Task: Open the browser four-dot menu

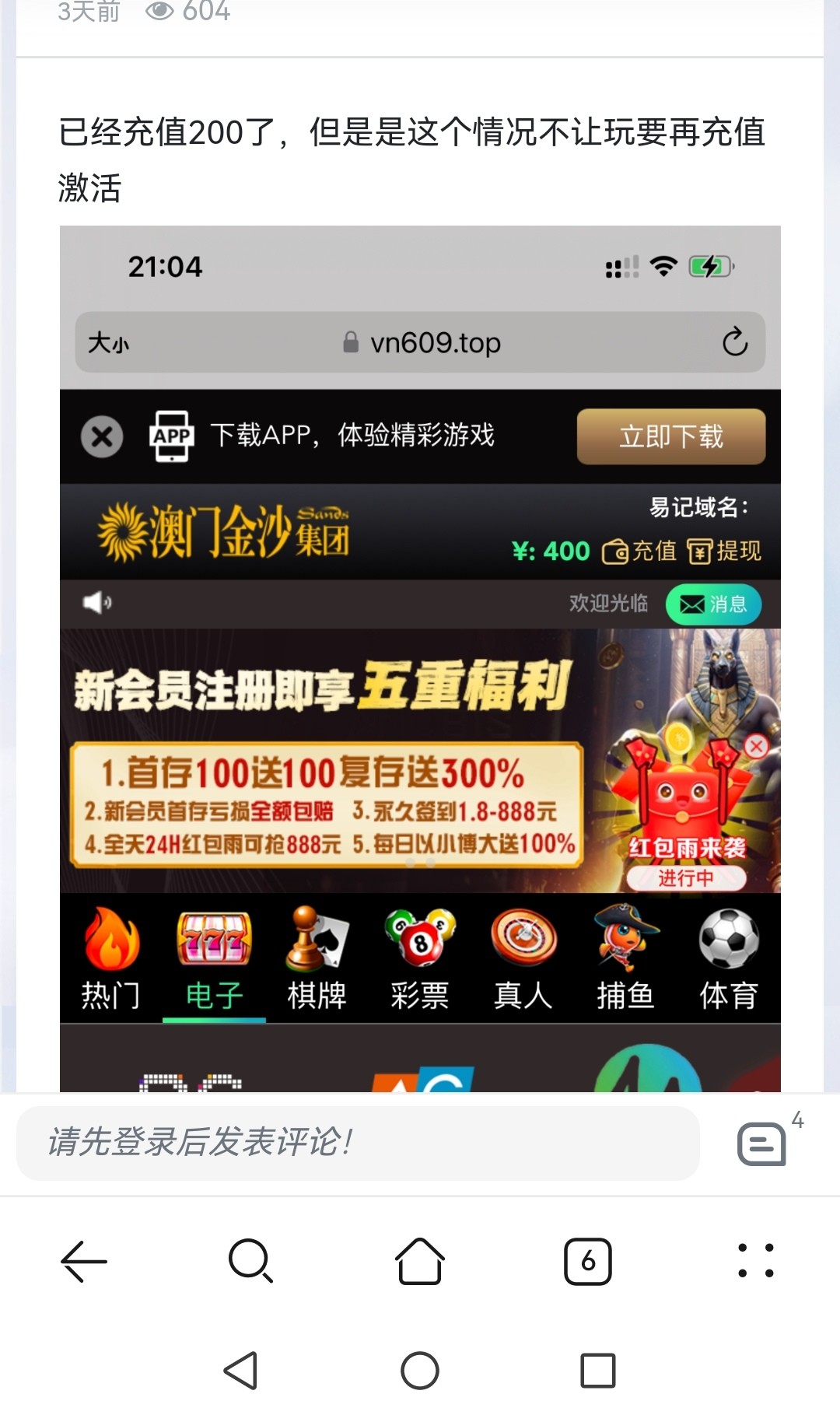Action: tap(755, 1260)
